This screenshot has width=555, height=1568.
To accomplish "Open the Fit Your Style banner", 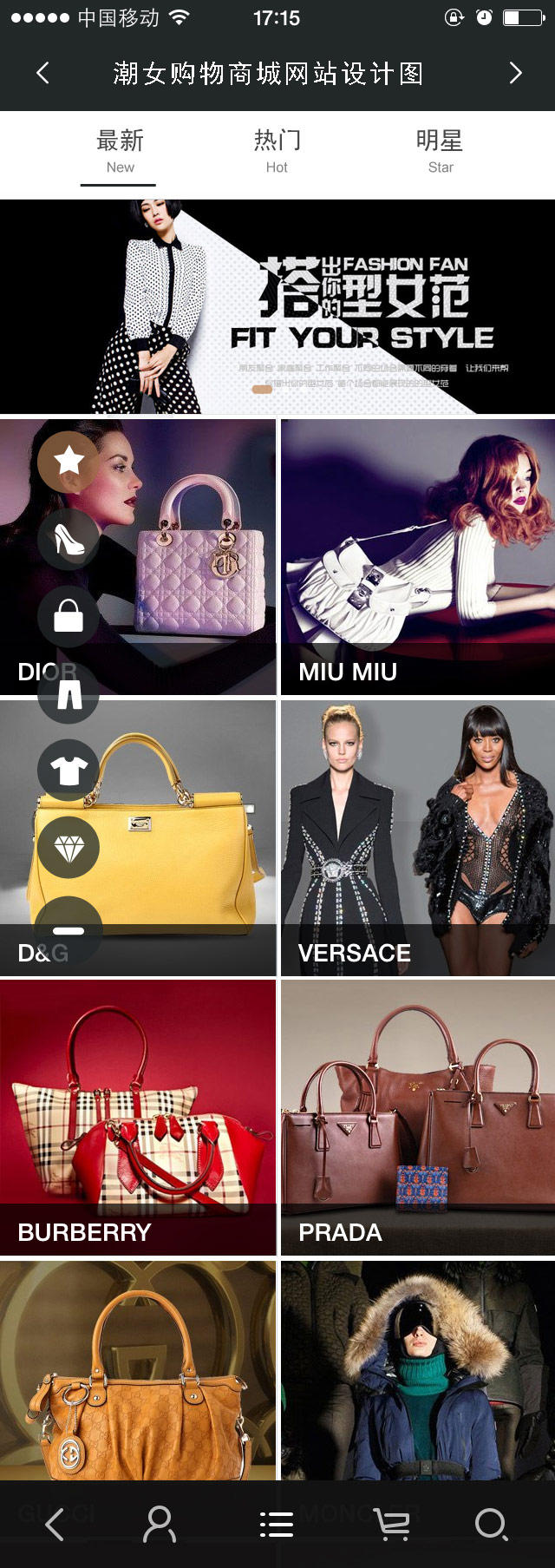I will [x=277, y=307].
